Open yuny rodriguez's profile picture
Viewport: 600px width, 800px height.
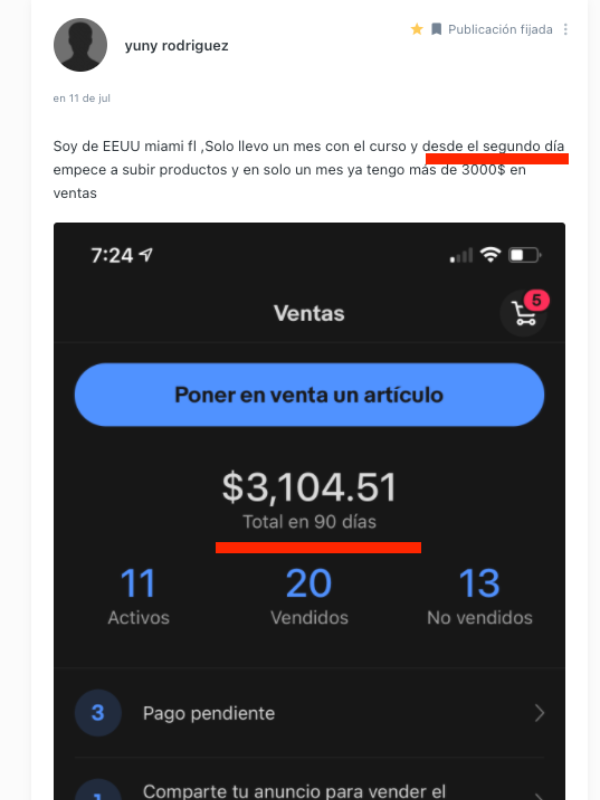tap(80, 45)
